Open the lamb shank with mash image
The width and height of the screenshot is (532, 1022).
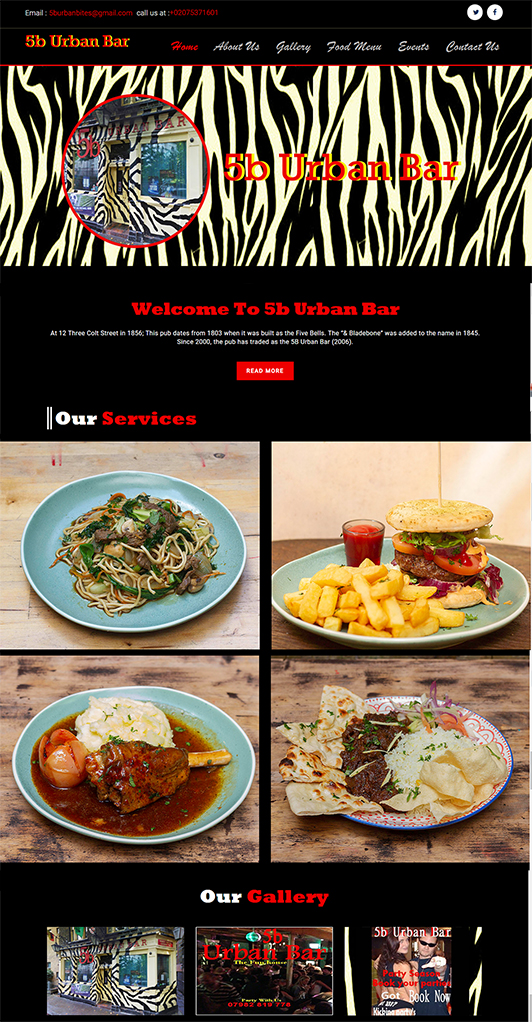click(130, 759)
